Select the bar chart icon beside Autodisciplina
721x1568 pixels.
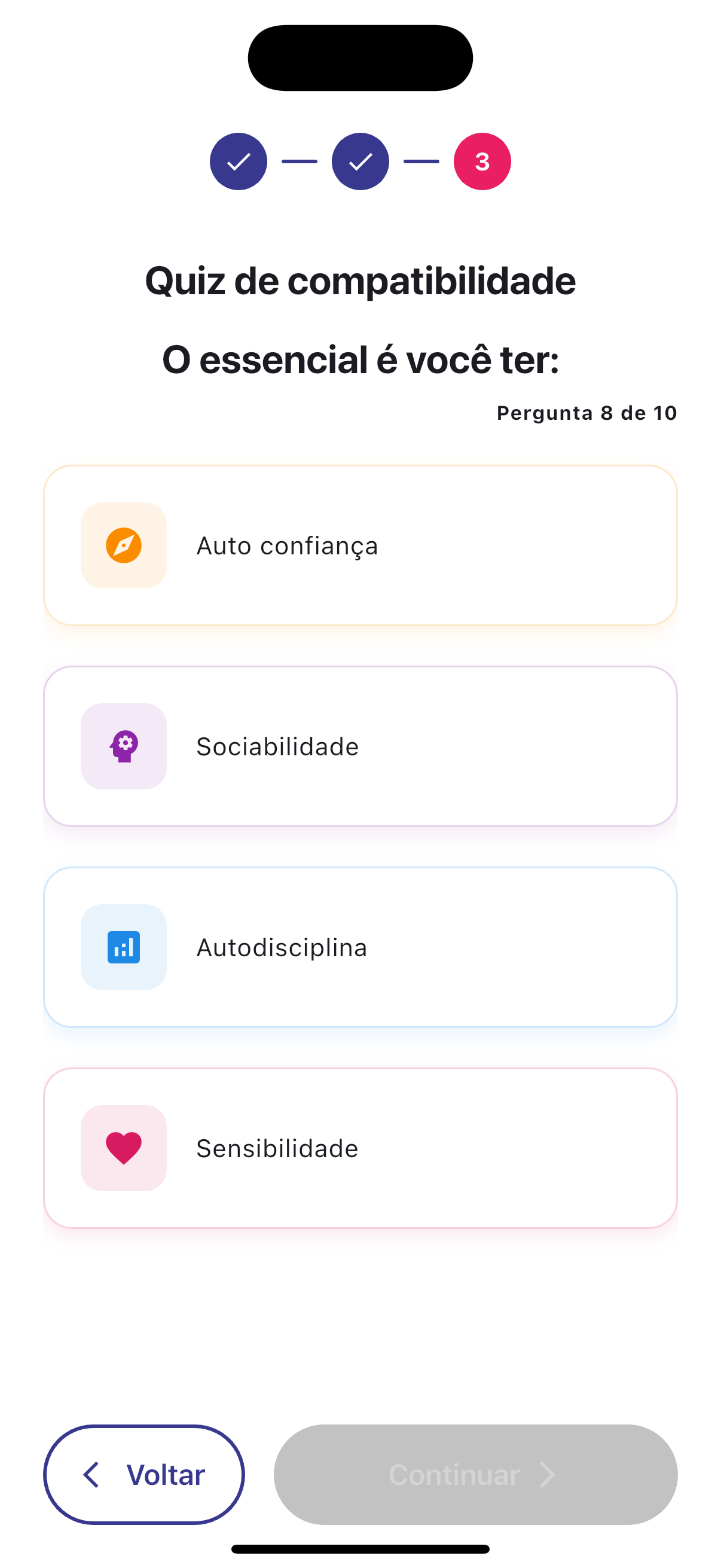coord(124,947)
